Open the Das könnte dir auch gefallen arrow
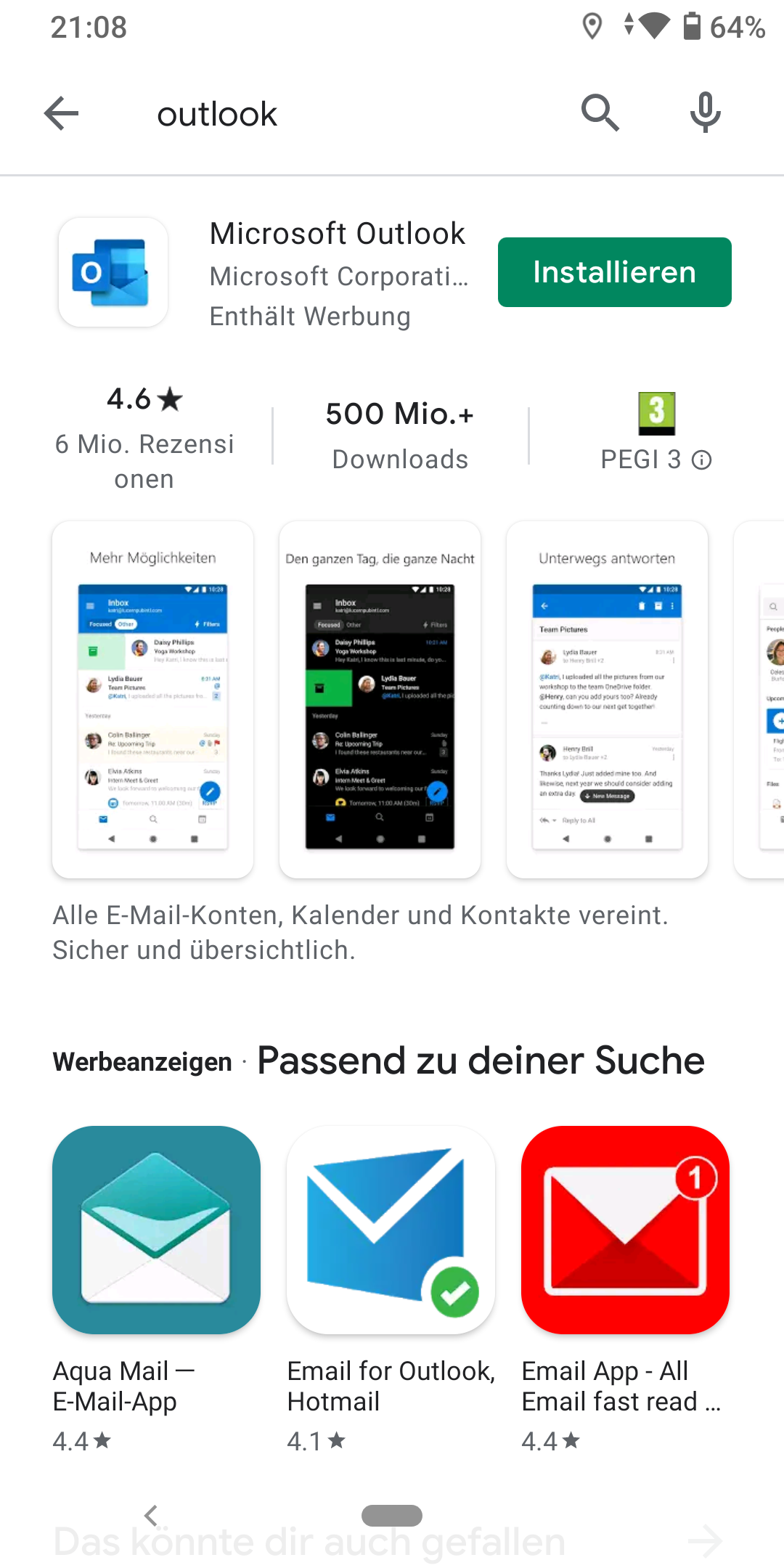This screenshot has width=784, height=1568. coord(705,1541)
